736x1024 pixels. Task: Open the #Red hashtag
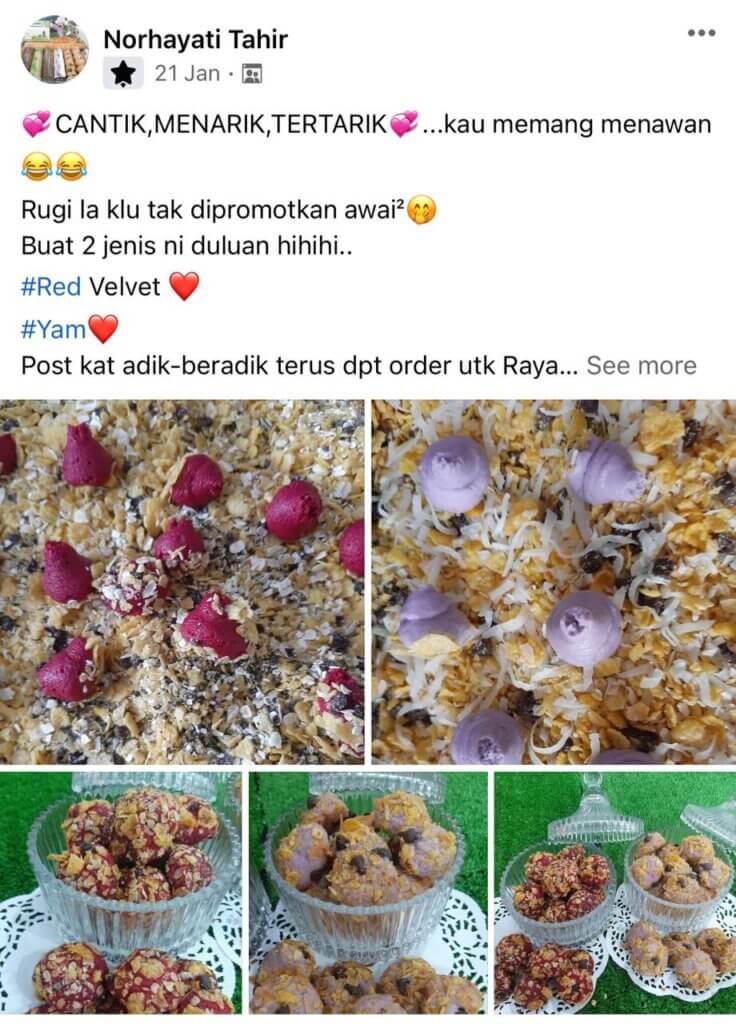51,288
